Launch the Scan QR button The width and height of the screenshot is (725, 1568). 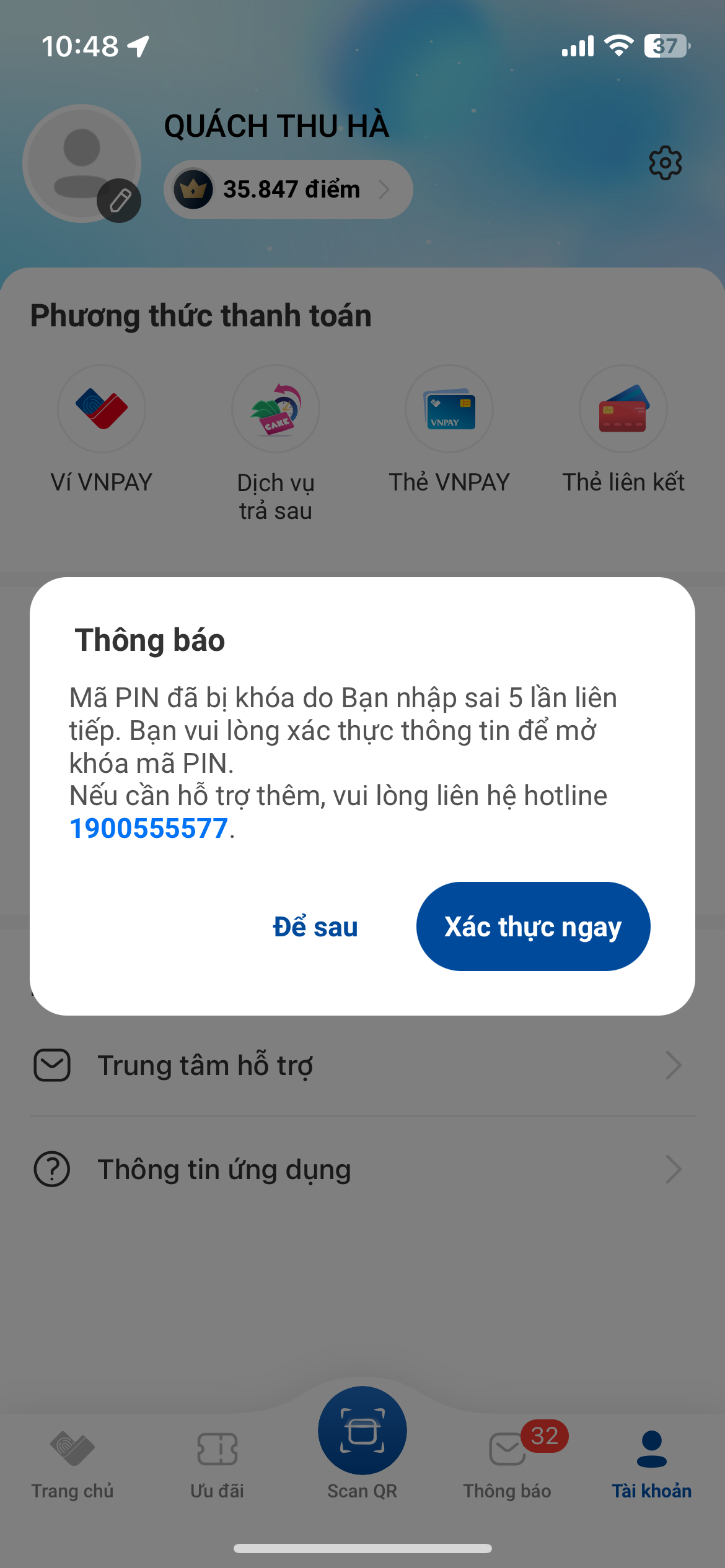pos(362,1431)
